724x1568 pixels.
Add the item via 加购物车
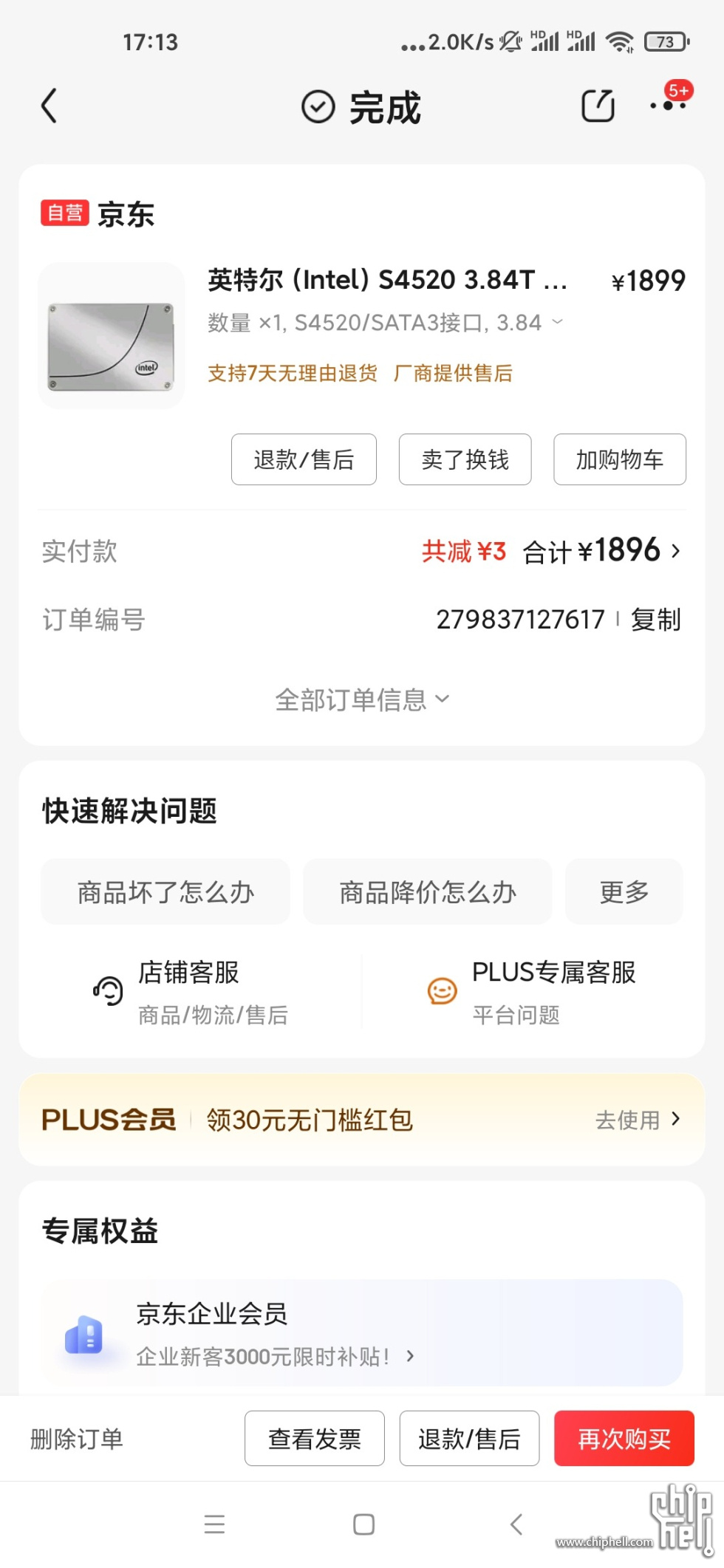pyautogui.click(x=619, y=459)
